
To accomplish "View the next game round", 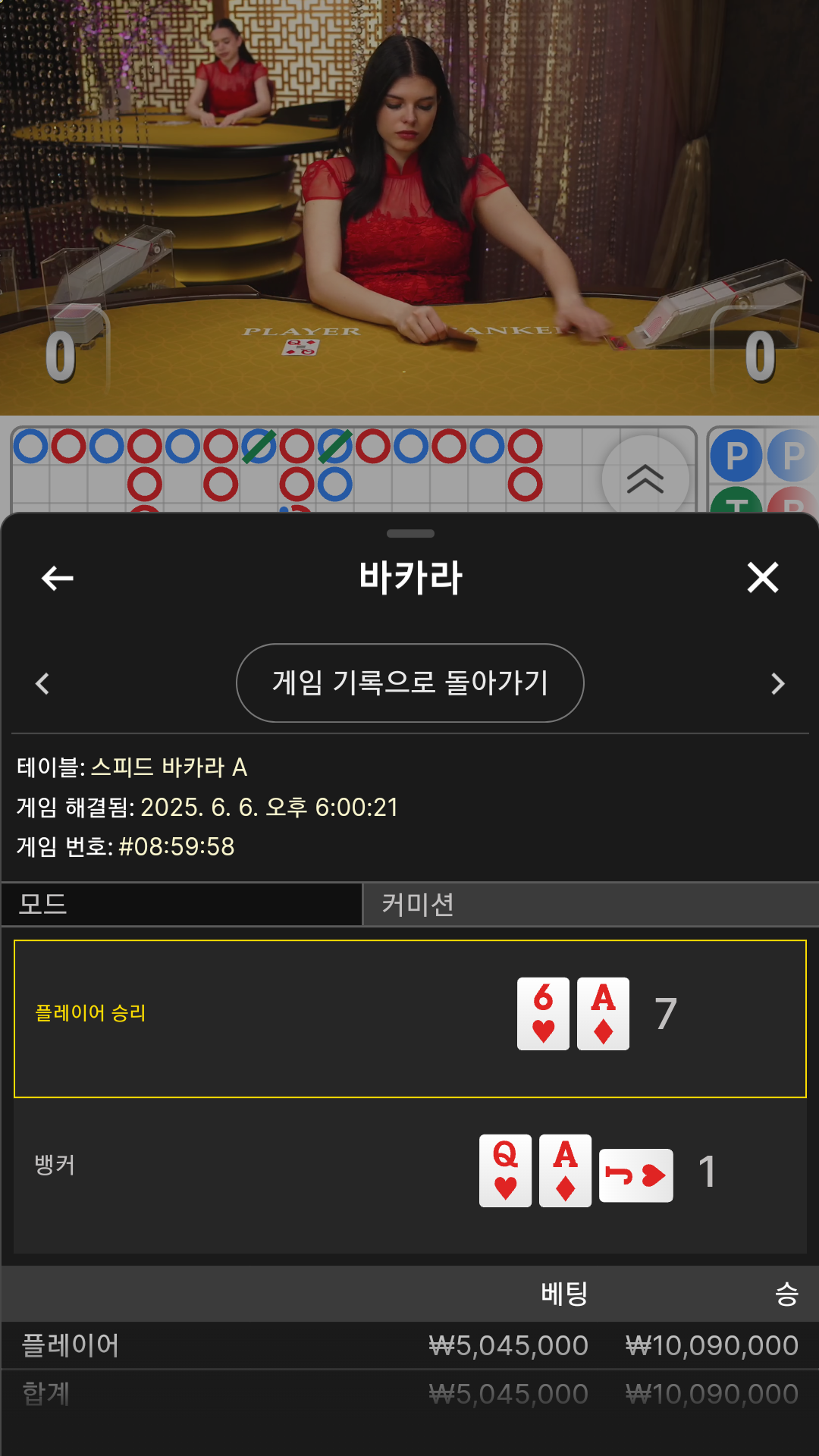I will [x=777, y=683].
